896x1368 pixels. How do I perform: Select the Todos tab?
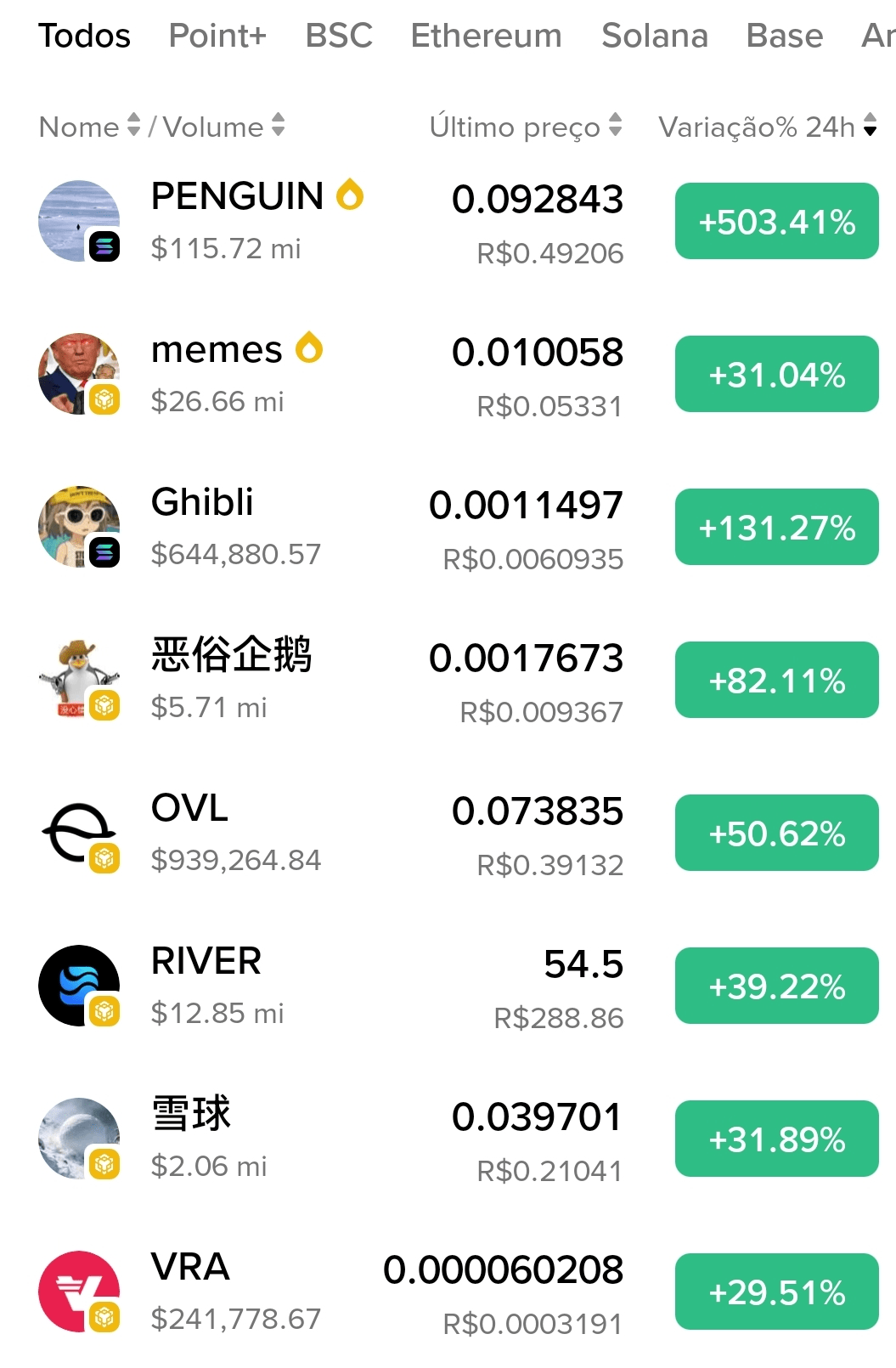pos(84,36)
